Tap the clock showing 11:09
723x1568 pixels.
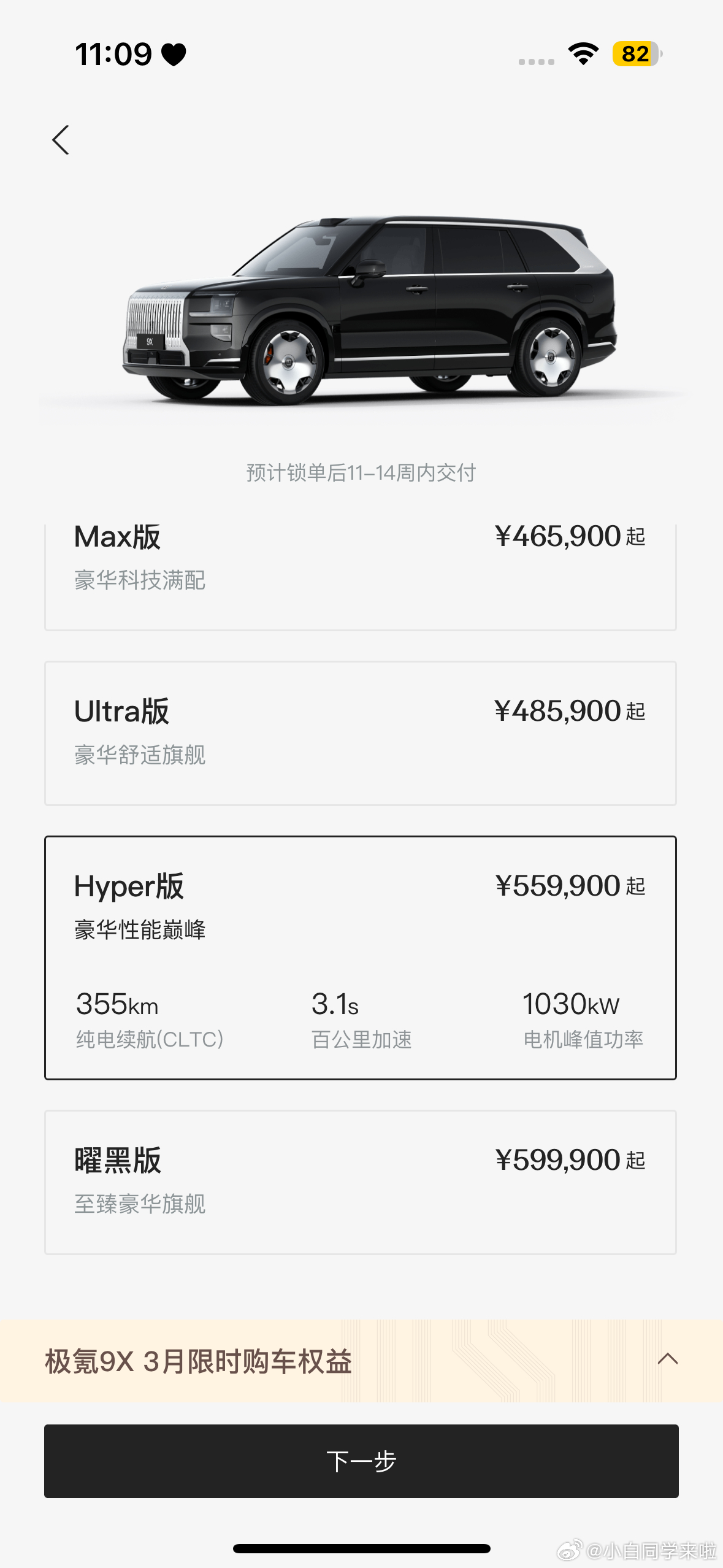114,54
